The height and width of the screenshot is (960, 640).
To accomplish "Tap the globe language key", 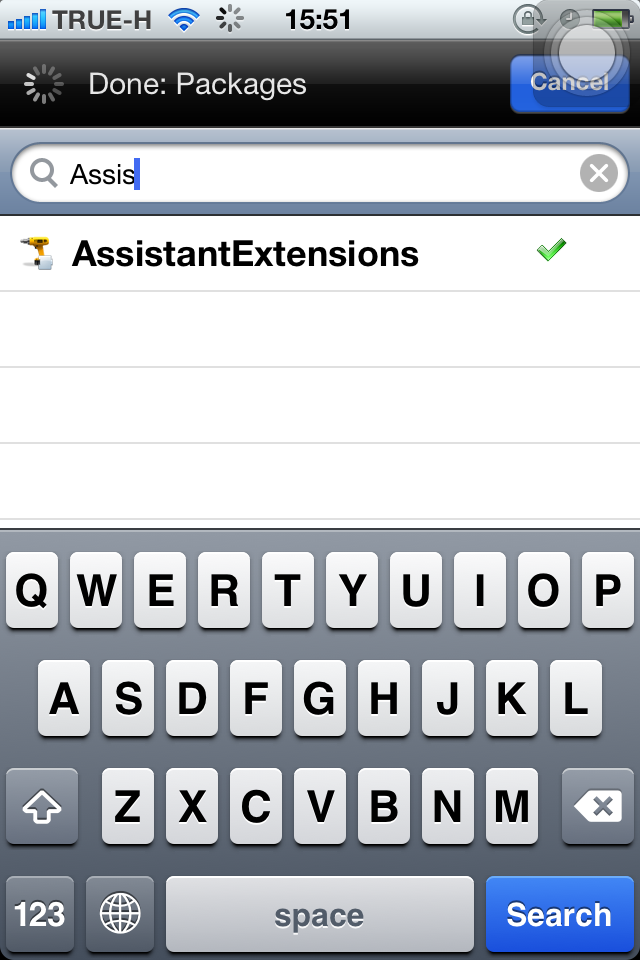I will coord(120,914).
